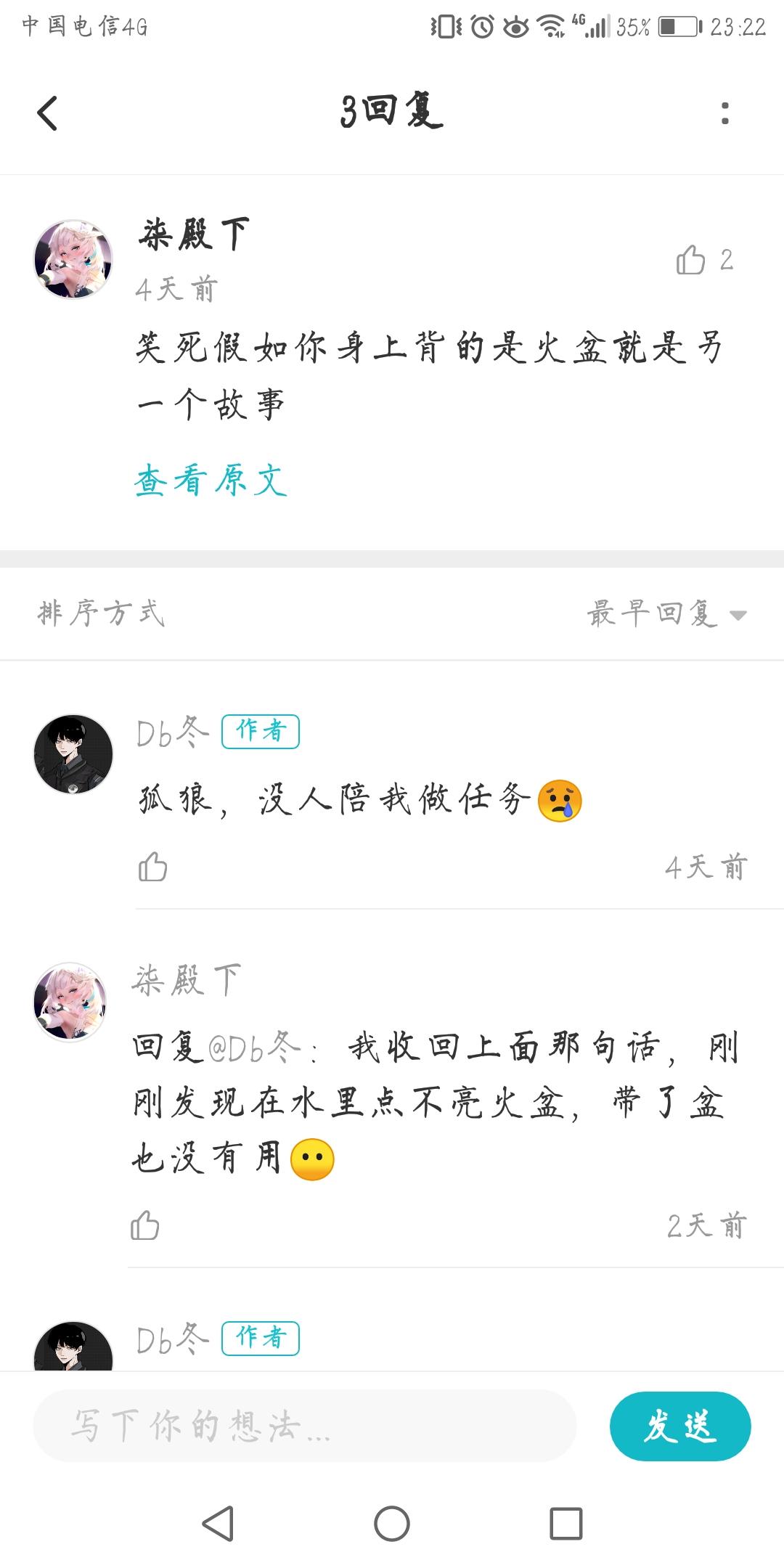Like Db冬's reply about 孤狼
Image resolution: width=784 pixels, height=1568 pixels.
click(x=152, y=867)
